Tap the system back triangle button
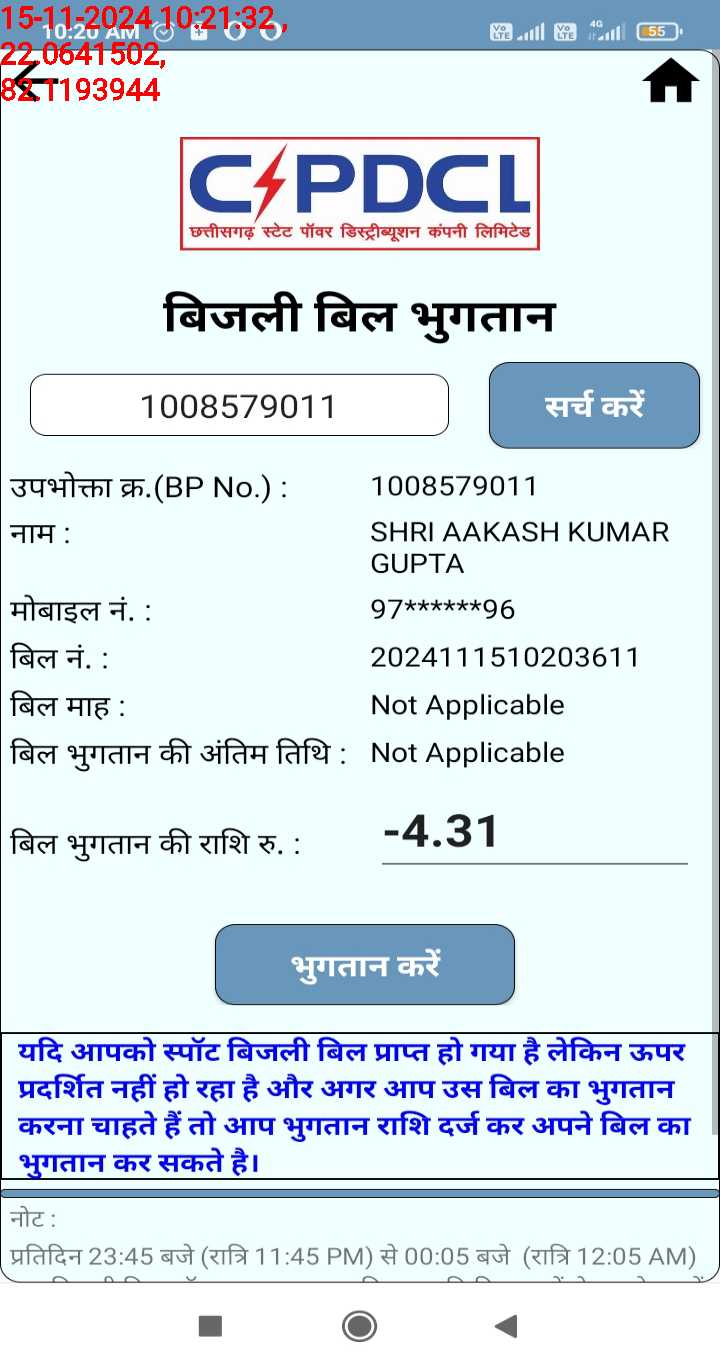720x1369 pixels. (506, 1326)
